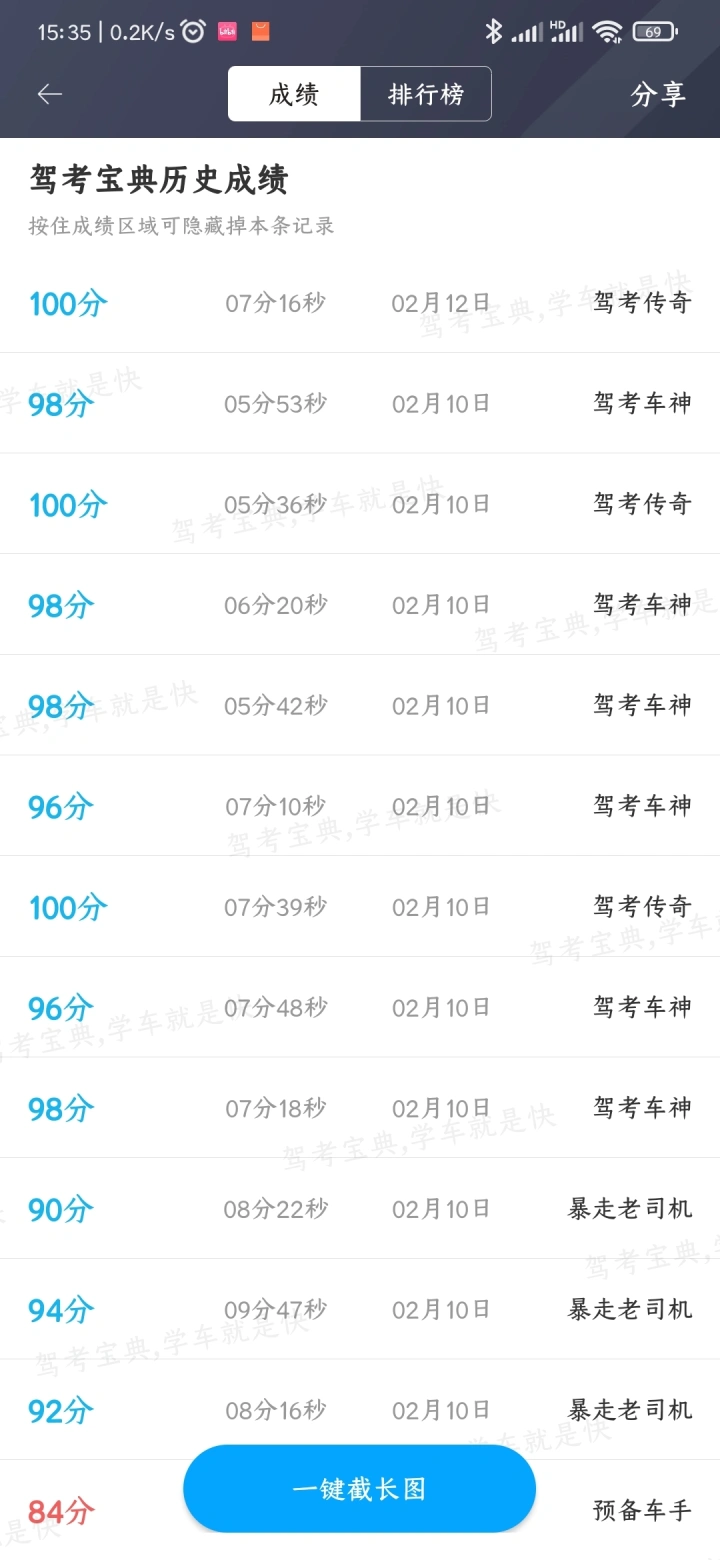
Task: Open the 90分 暴走老司机 record
Action: tap(360, 1209)
